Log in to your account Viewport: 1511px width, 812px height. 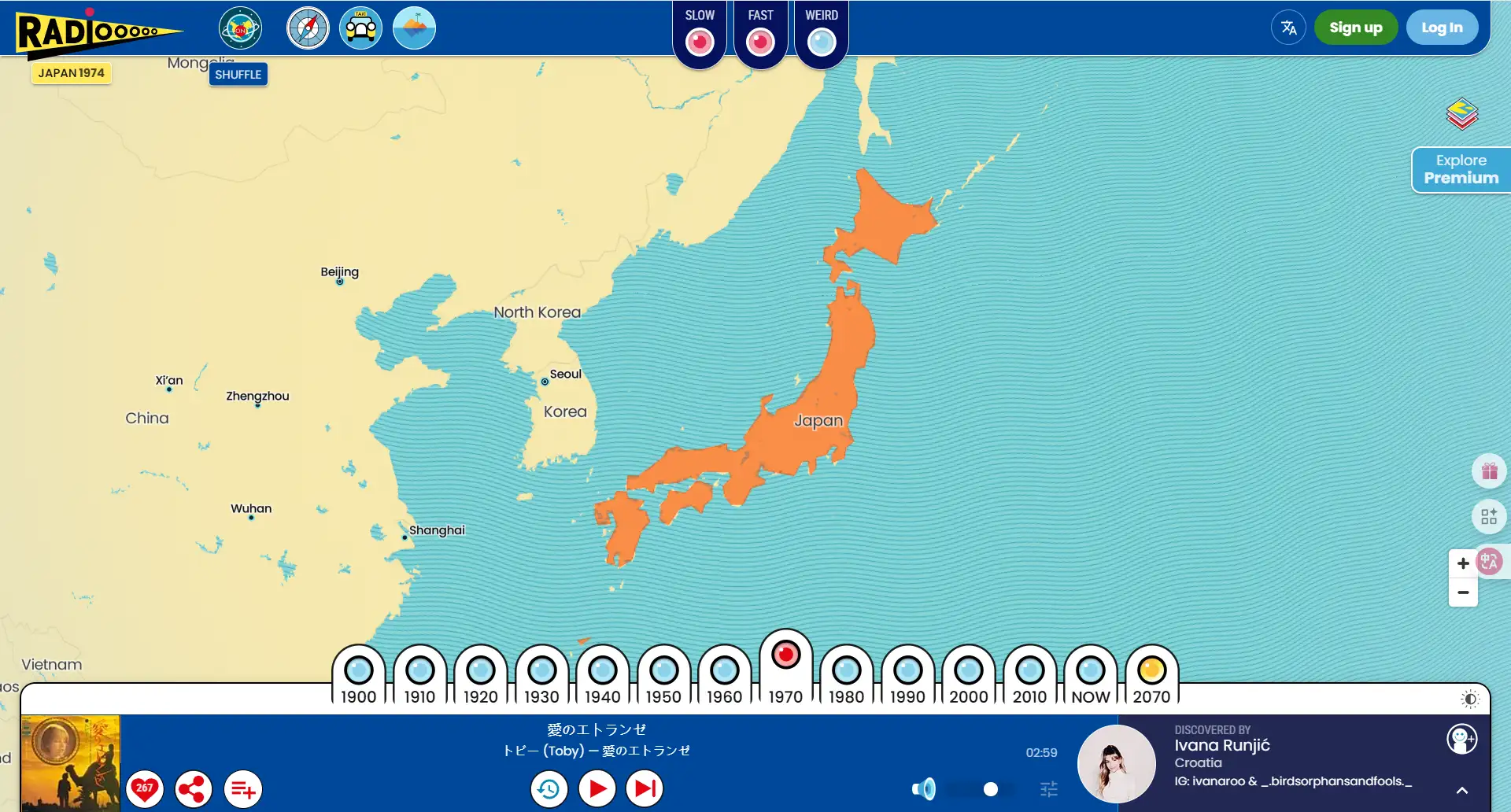click(x=1441, y=28)
